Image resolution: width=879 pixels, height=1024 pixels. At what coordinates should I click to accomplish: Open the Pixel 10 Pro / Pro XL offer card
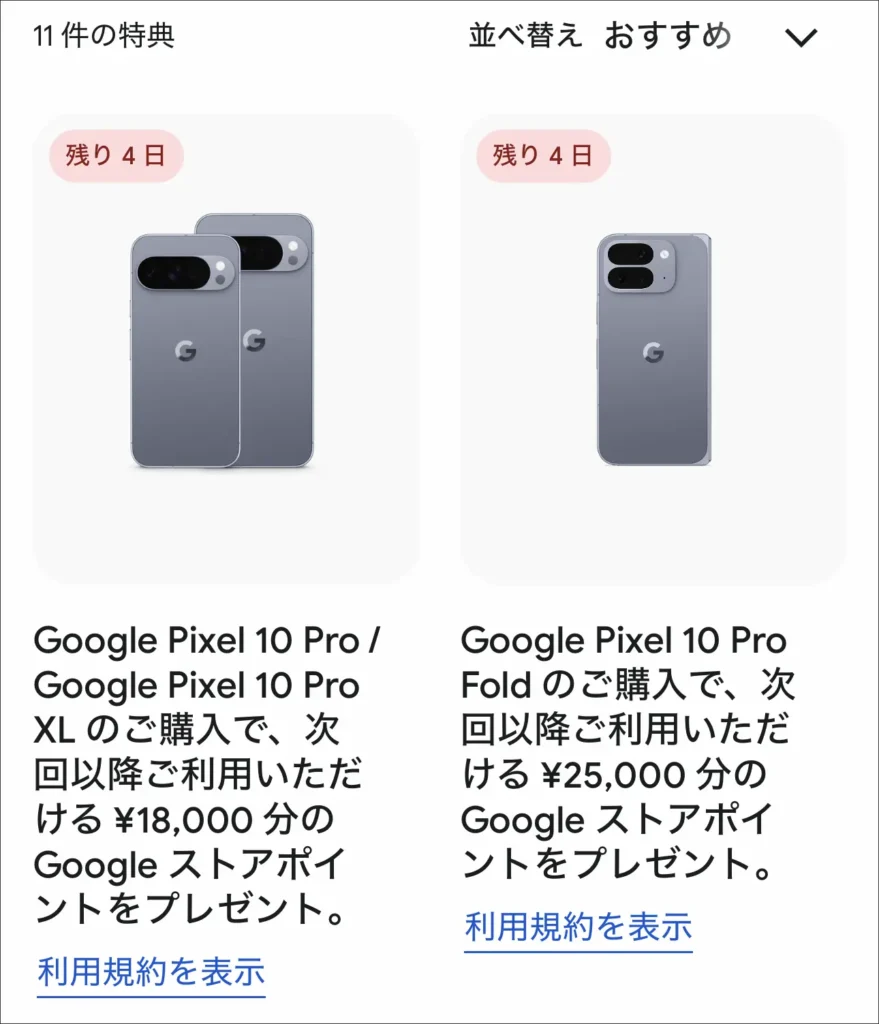click(226, 348)
